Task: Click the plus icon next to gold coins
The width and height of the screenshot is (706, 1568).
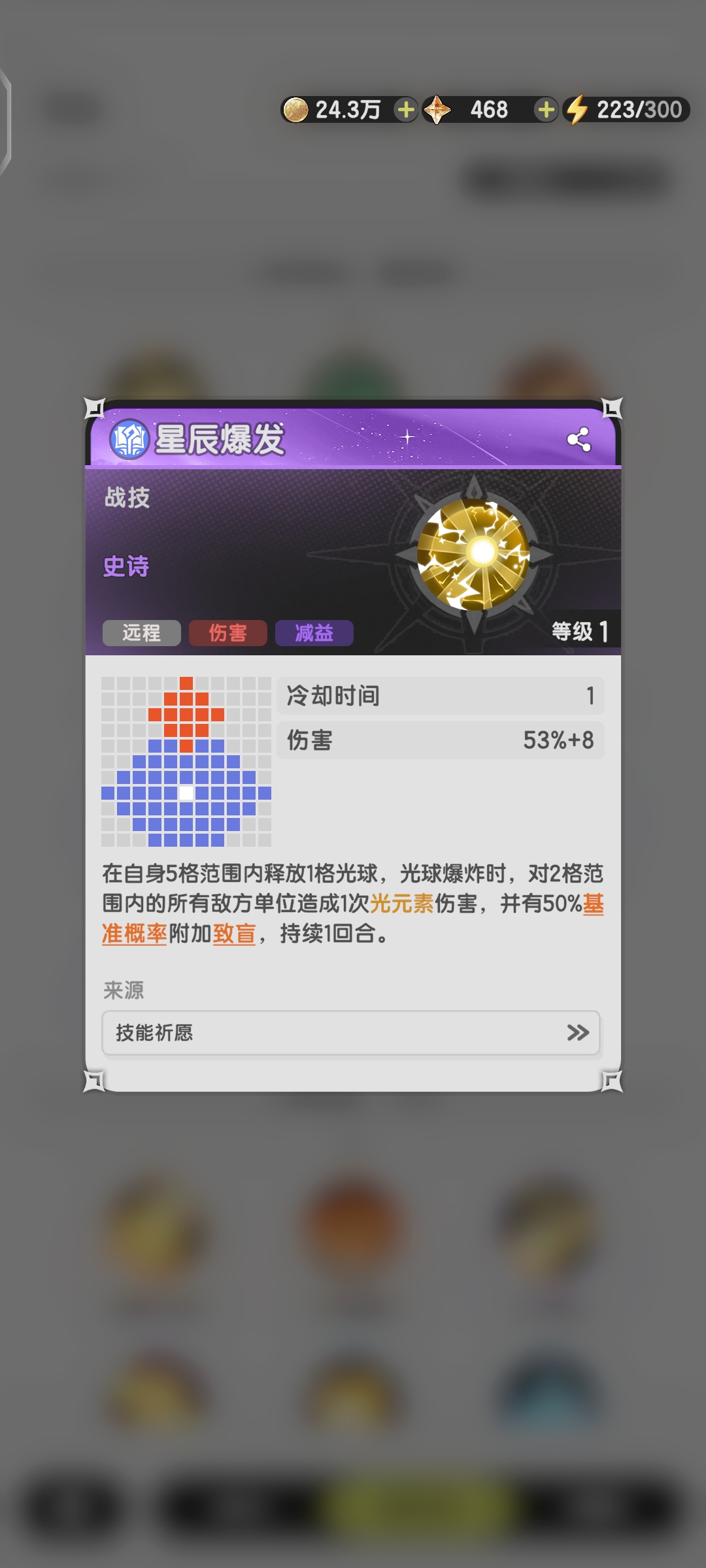Action: 405,108
